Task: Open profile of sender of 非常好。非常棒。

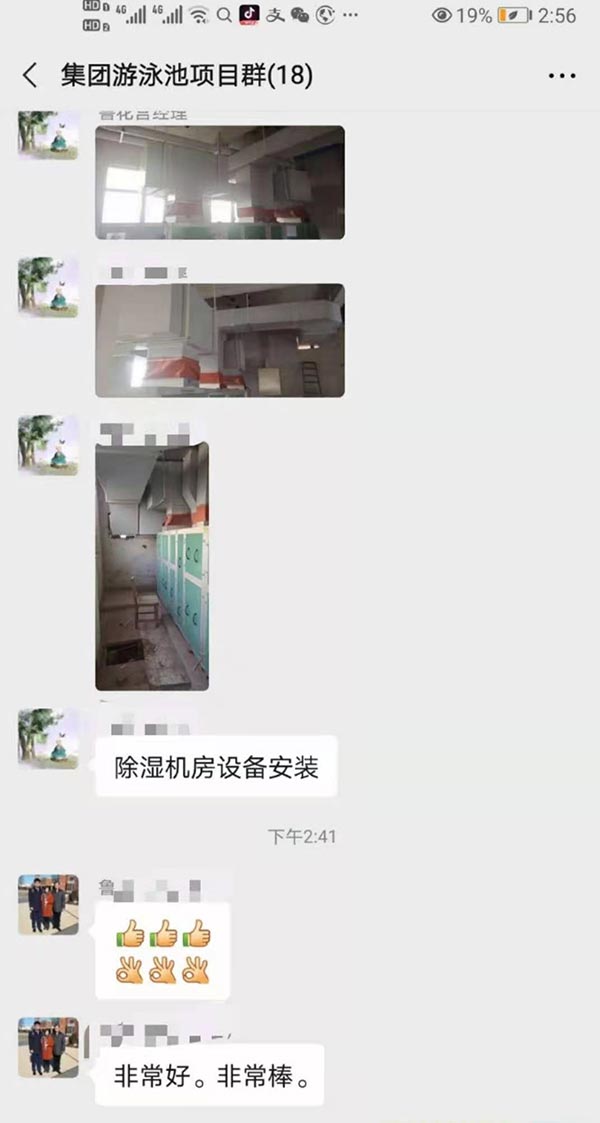Action: click(x=48, y=1047)
